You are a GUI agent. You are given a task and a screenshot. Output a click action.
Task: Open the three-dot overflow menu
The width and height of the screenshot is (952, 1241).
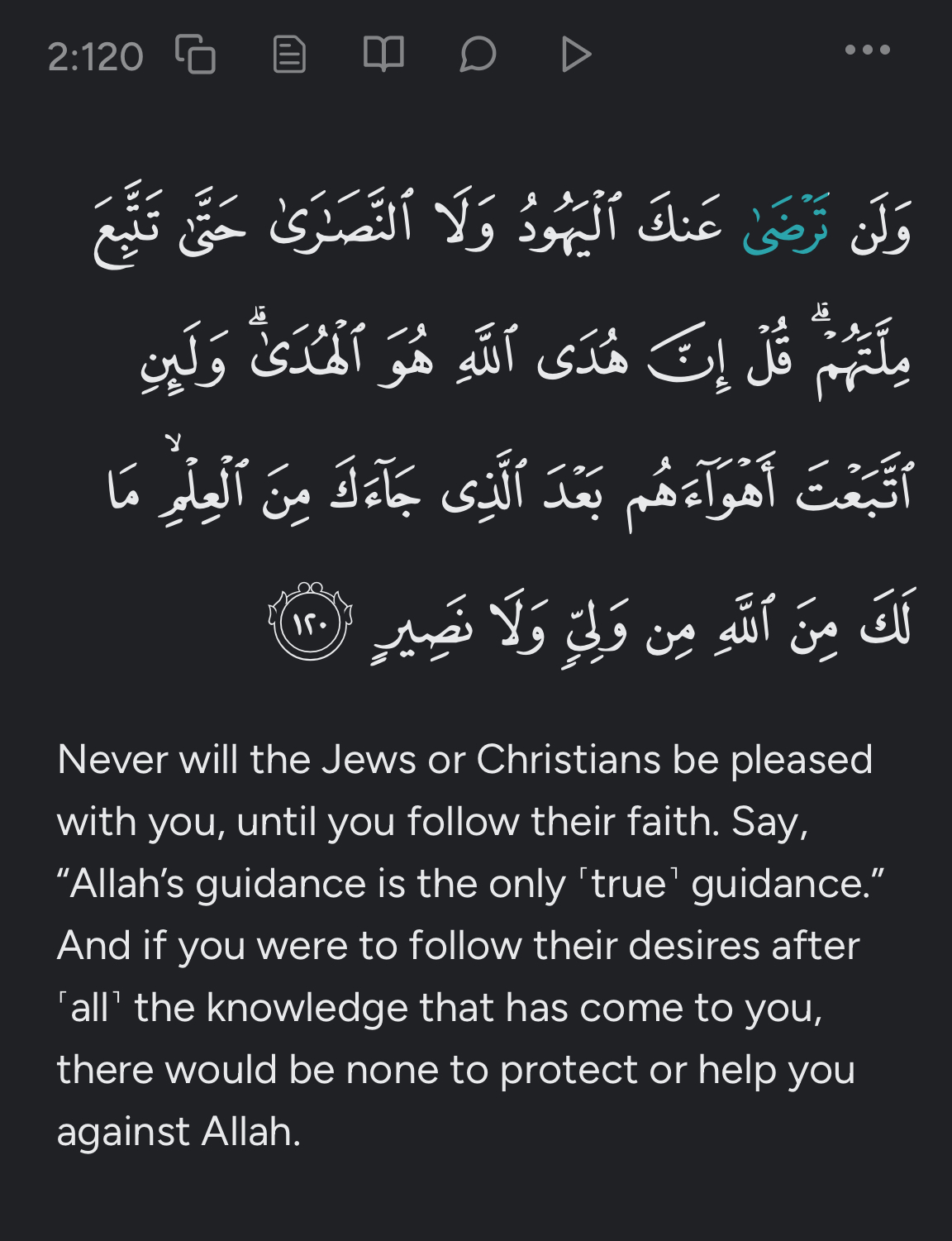(x=867, y=50)
